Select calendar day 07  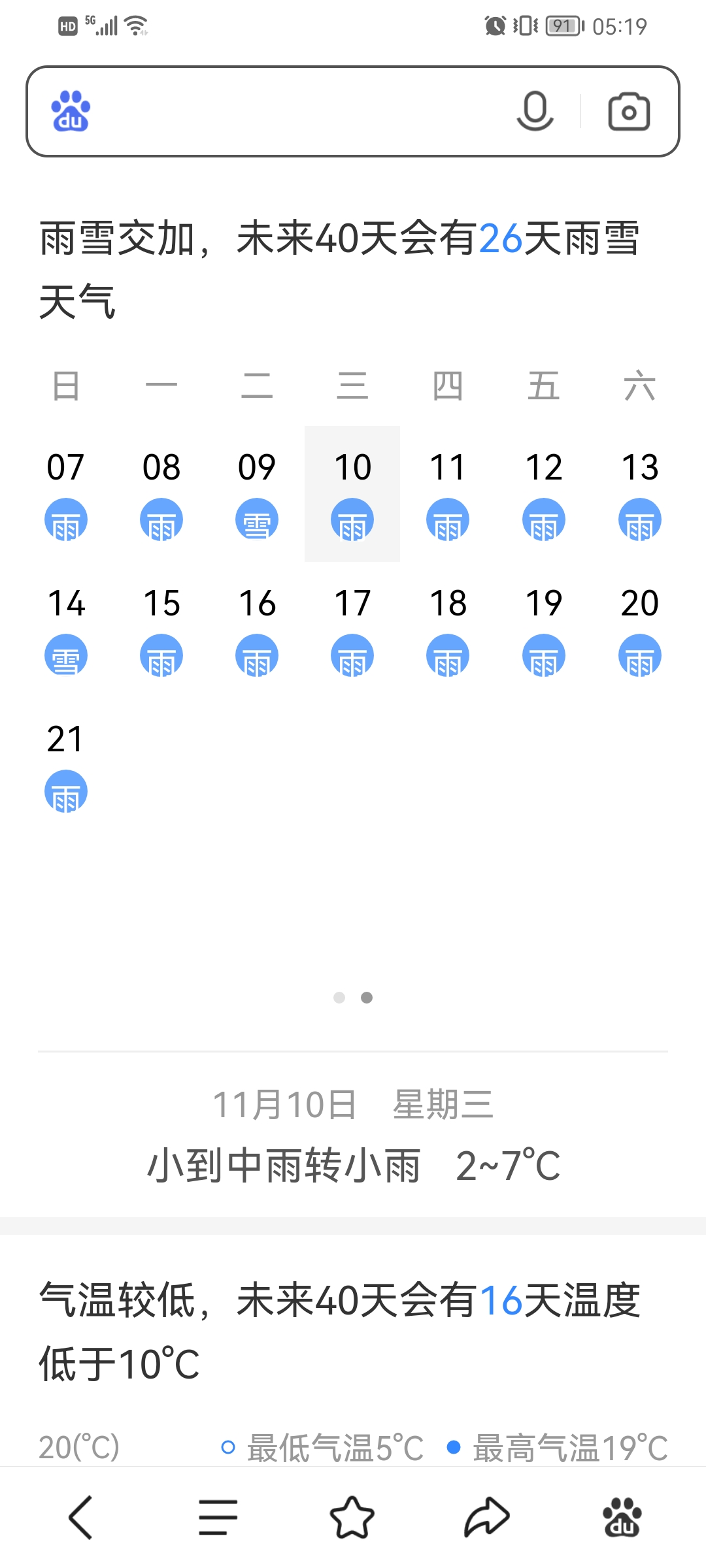66,494
